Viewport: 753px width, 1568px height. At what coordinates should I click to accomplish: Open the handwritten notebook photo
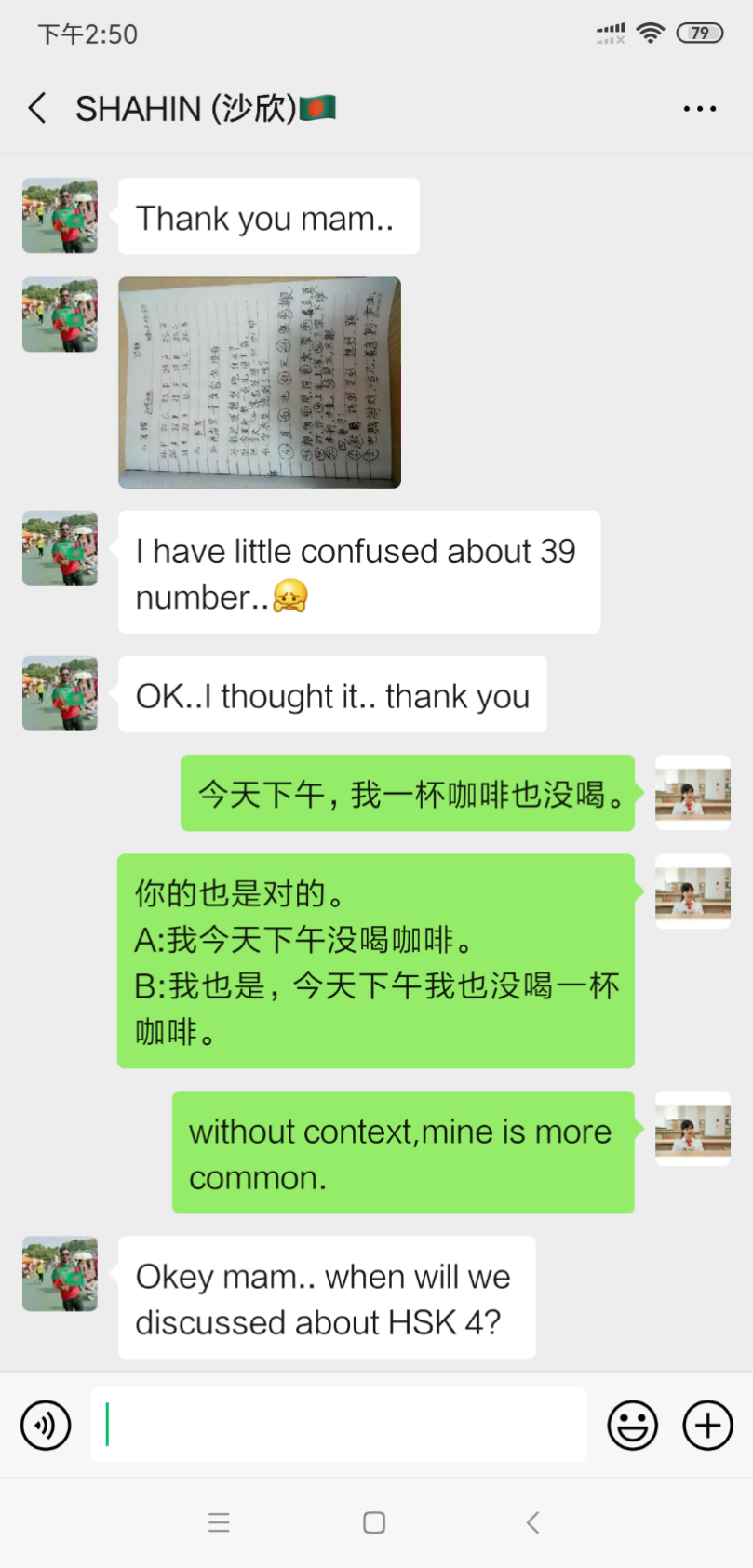[260, 382]
